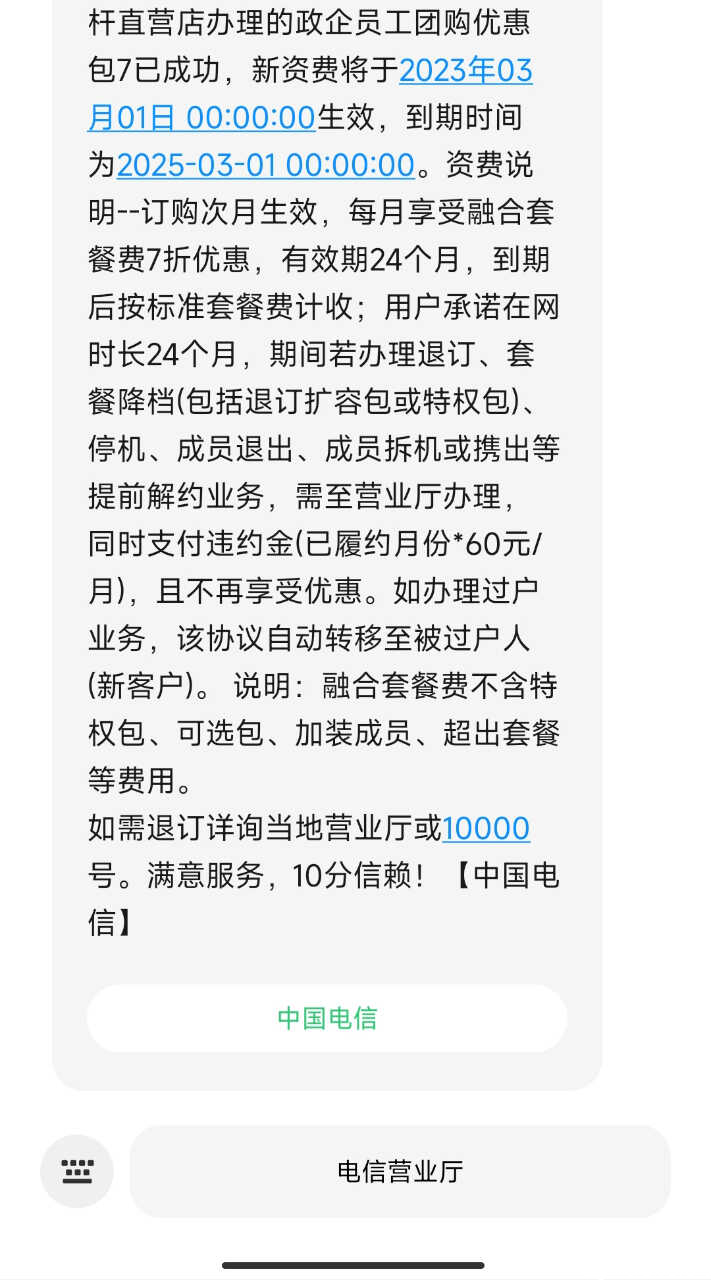Tap the 中国电信 card button
711x1280 pixels.
pos(327,1018)
